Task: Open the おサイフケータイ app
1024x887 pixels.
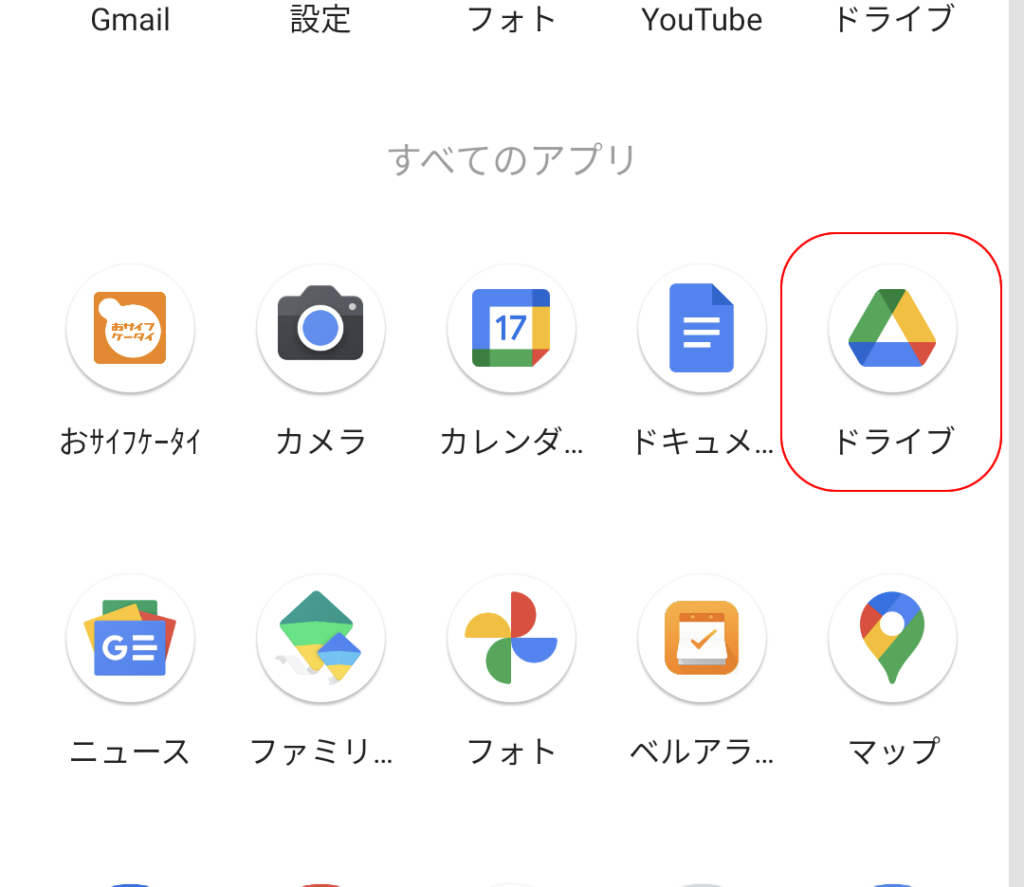Action: coord(130,328)
